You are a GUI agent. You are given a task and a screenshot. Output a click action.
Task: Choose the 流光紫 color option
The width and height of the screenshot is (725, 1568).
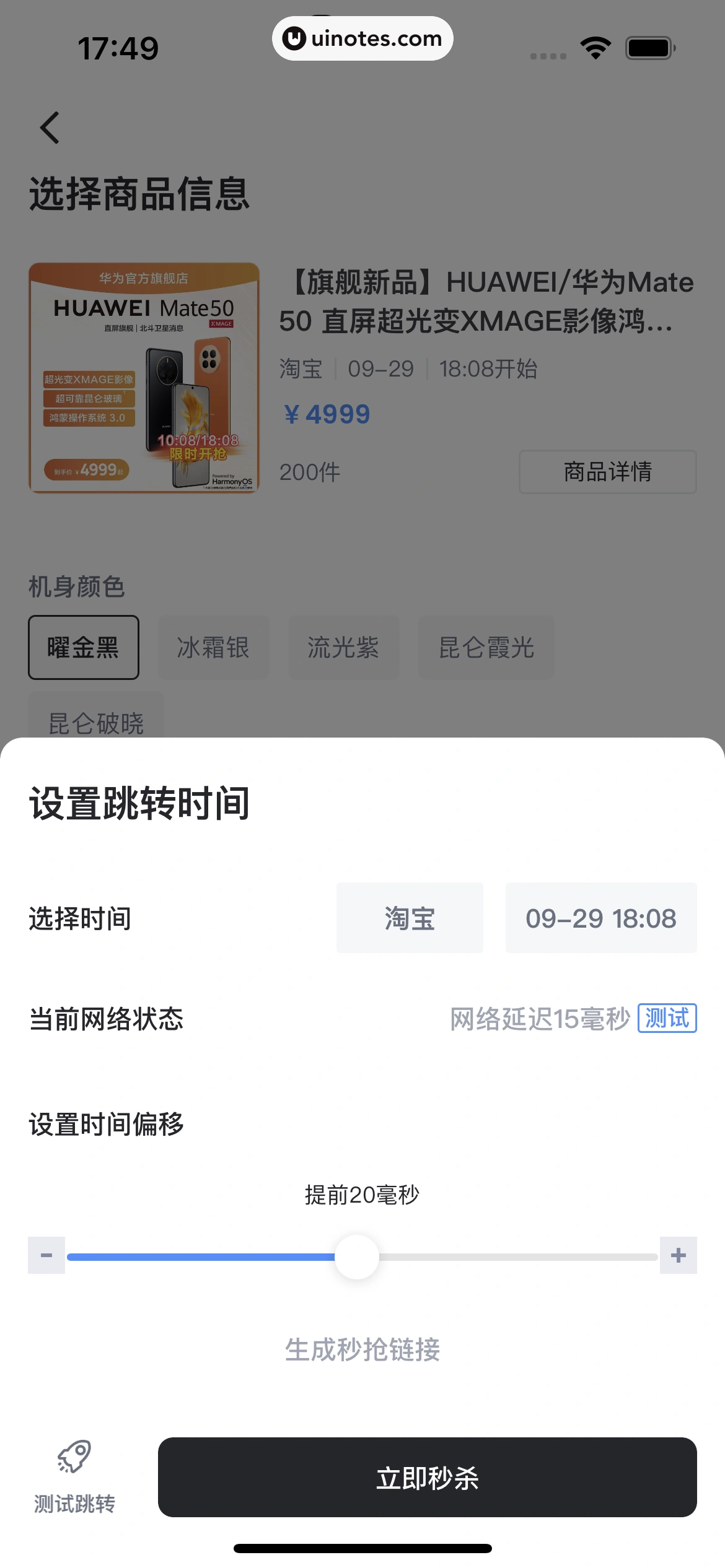[x=343, y=648]
